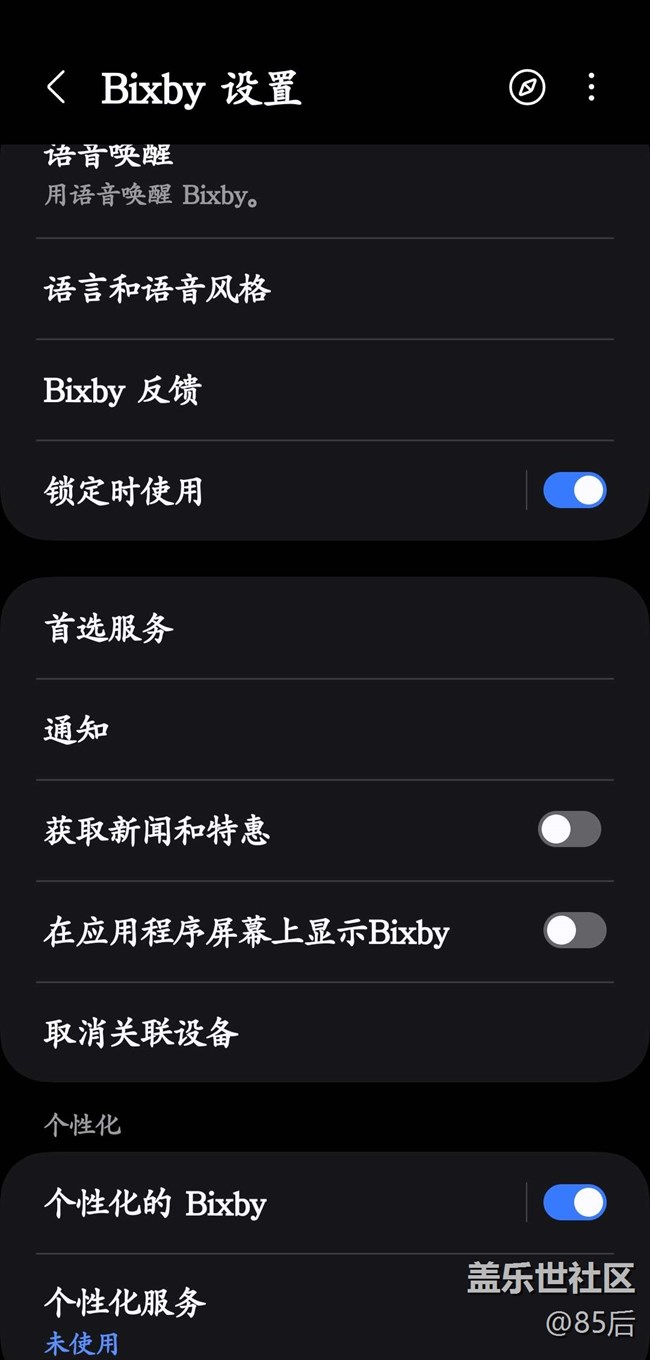Open 语言和语音风格
Image resolution: width=650 pixels, height=1360 pixels.
pos(325,289)
